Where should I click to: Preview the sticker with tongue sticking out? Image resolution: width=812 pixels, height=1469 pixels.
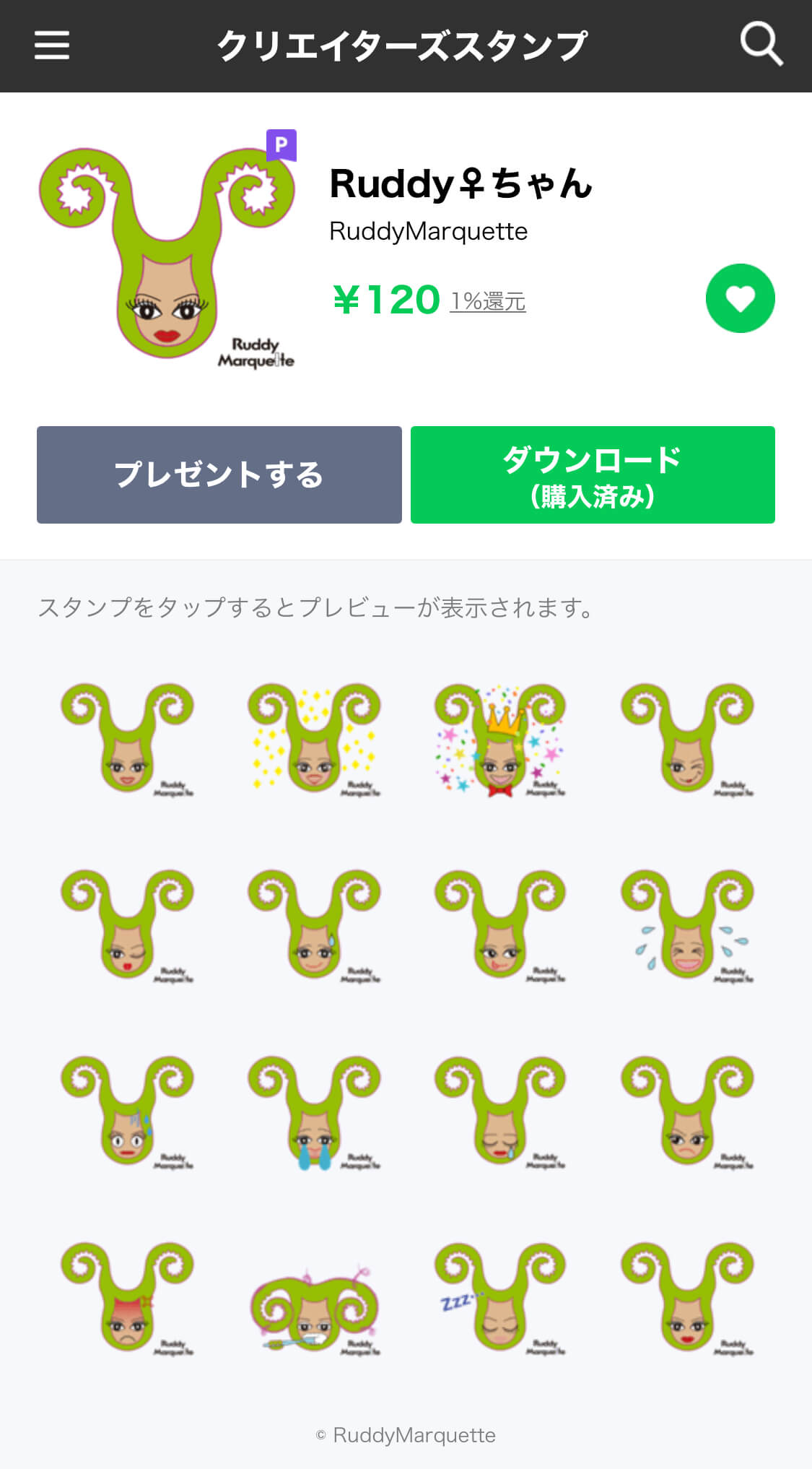pos(500,925)
